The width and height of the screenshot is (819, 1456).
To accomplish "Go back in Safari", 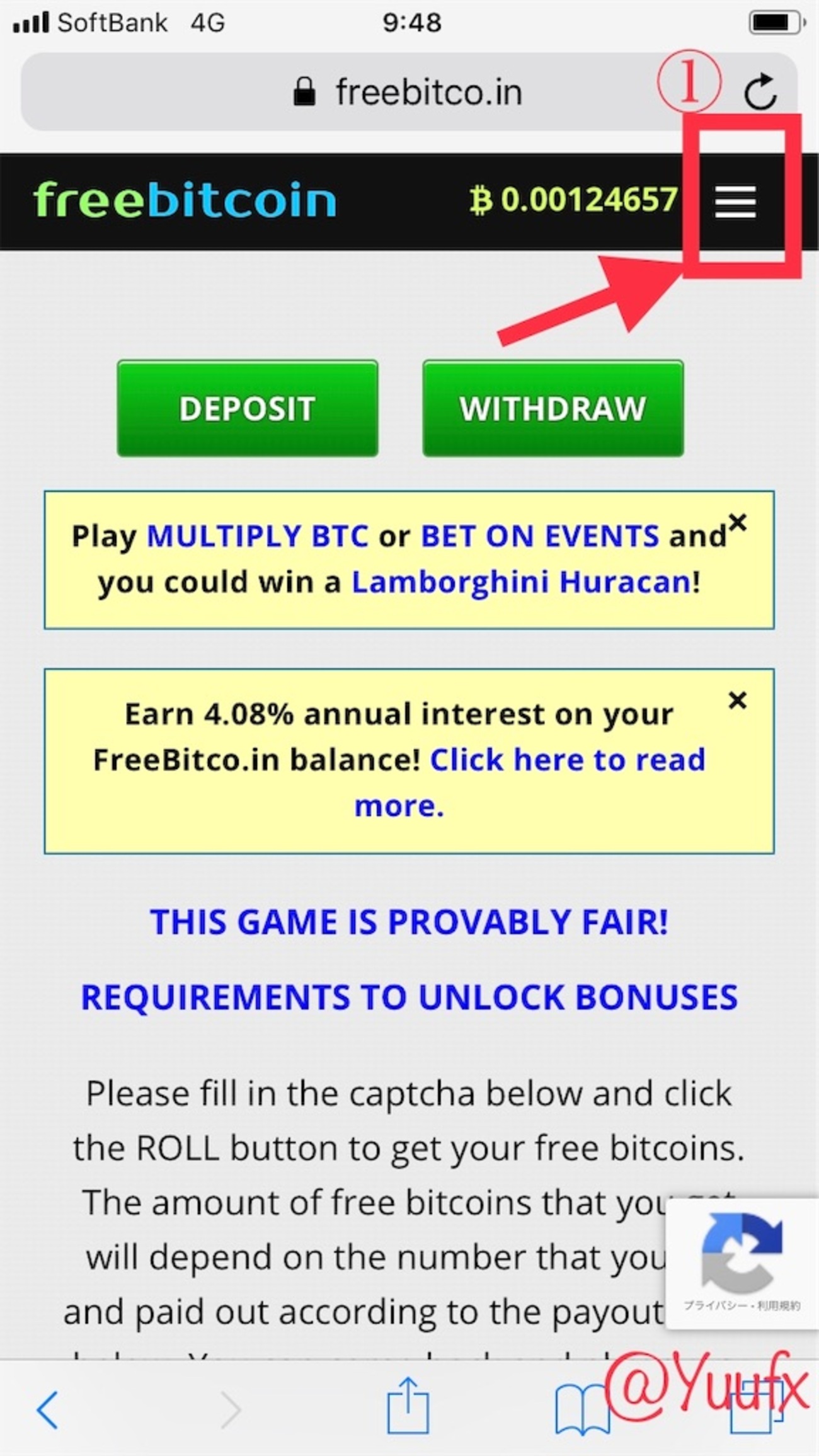I will pyautogui.click(x=48, y=1409).
